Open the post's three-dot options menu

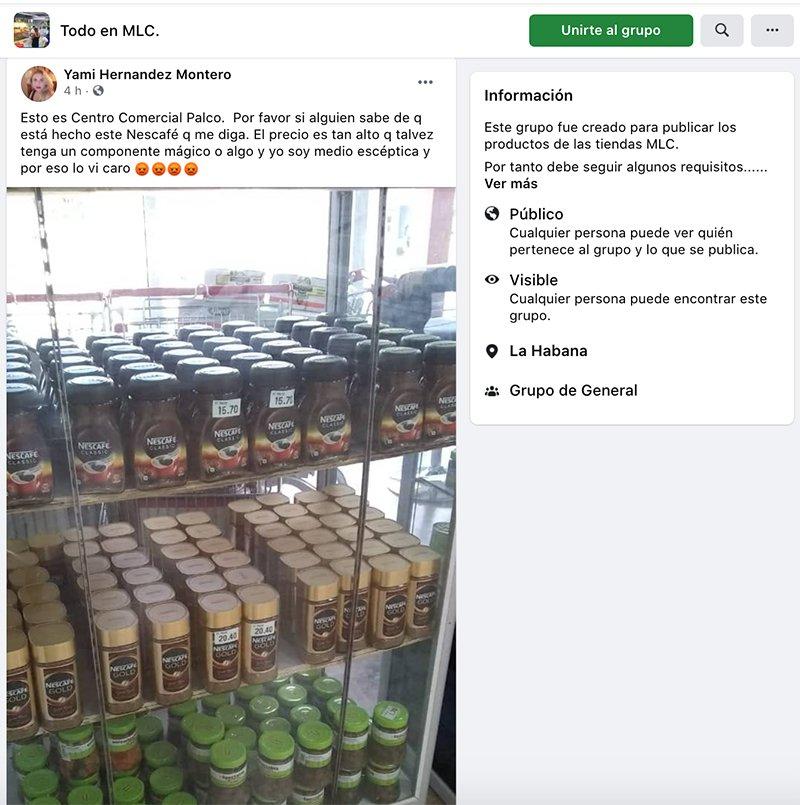click(426, 82)
